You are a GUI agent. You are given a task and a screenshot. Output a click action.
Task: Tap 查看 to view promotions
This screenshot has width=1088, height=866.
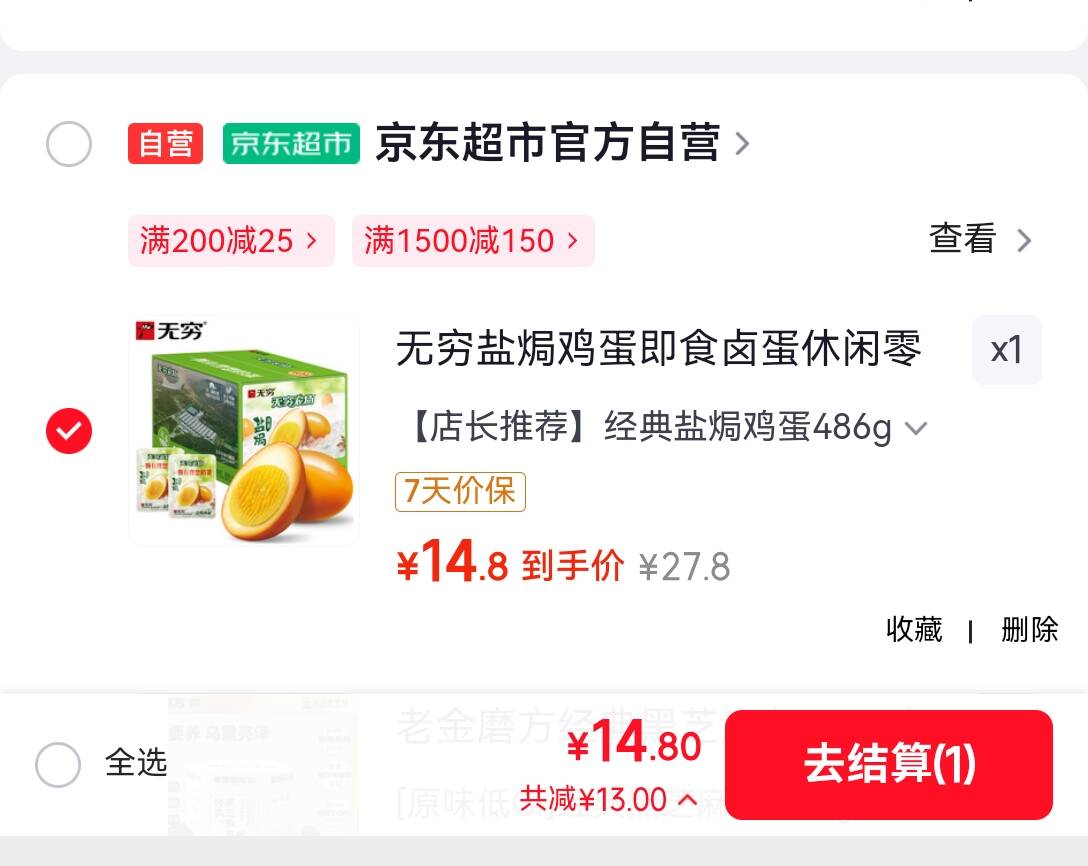click(x=979, y=240)
